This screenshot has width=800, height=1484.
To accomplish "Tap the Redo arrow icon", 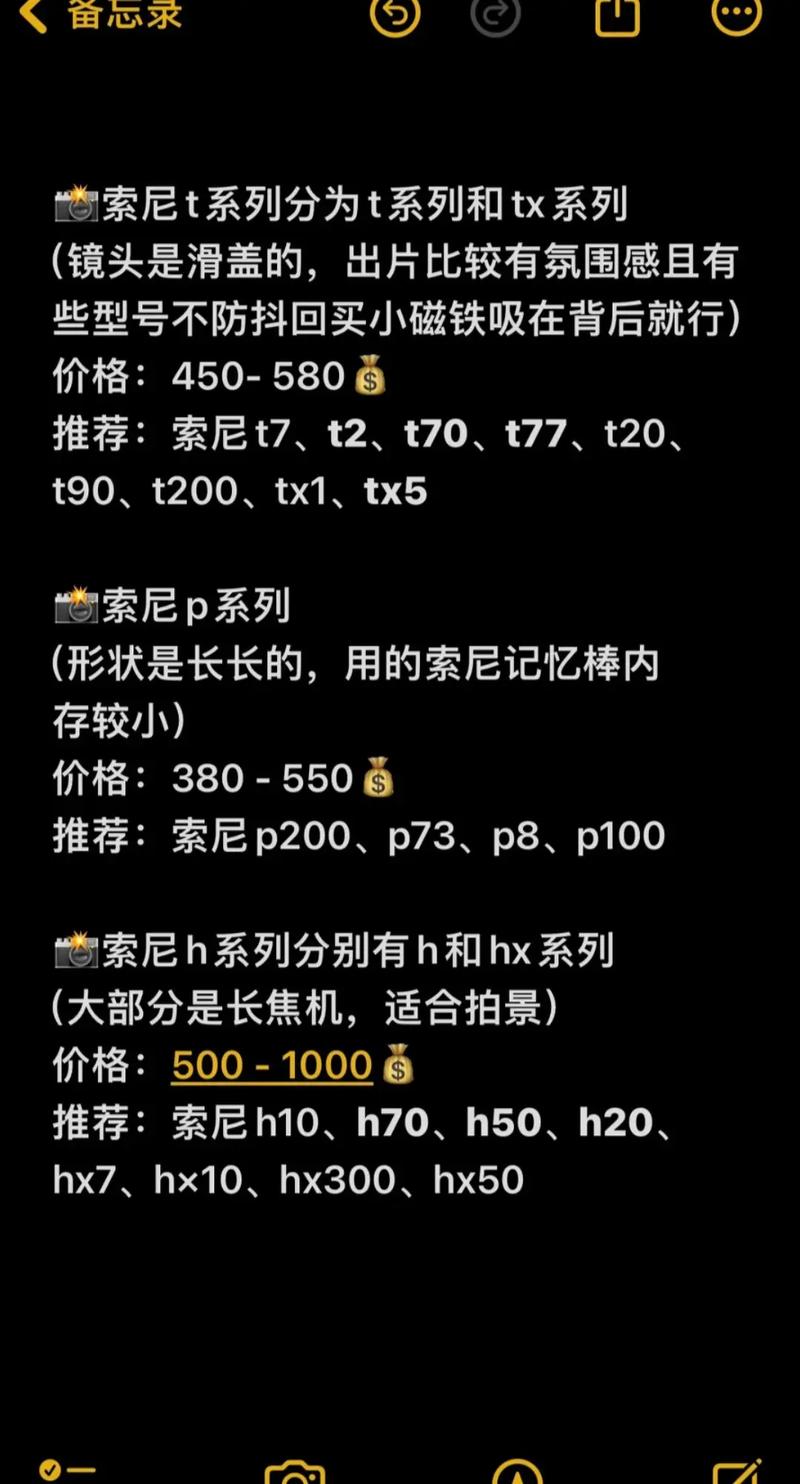I will [494, 18].
